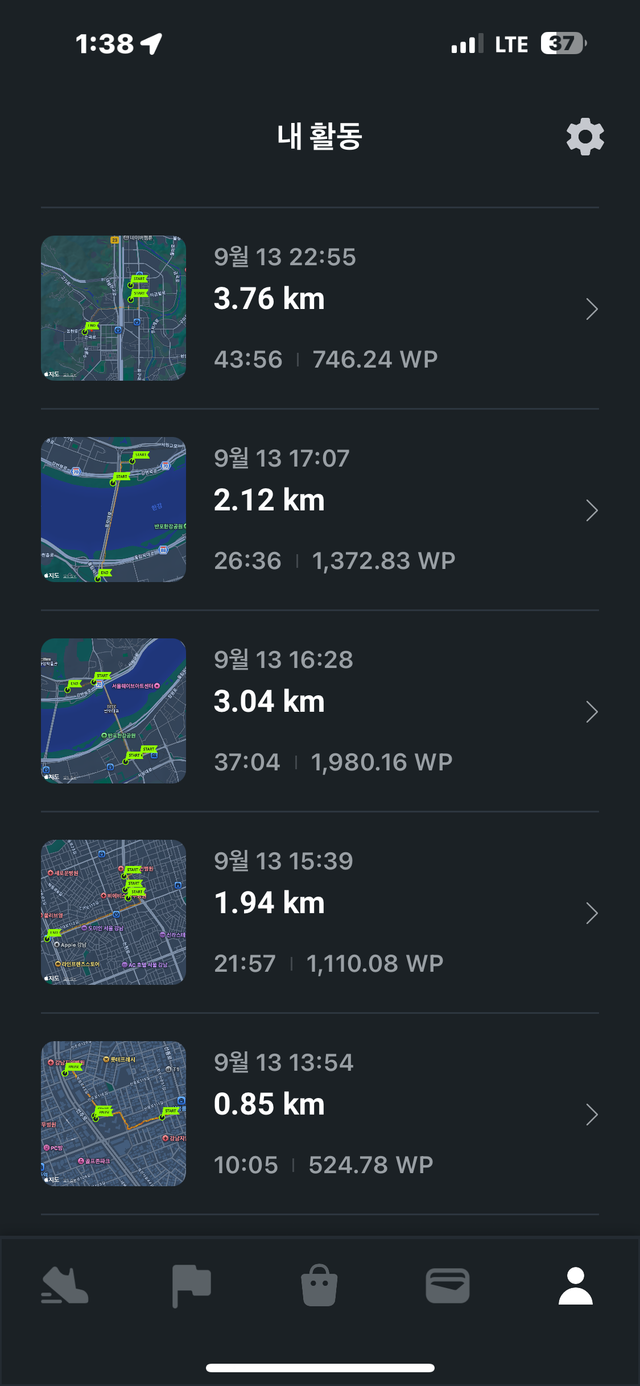The width and height of the screenshot is (640, 1386).
Task: Switch to the running shoe tab
Action: point(65,1286)
